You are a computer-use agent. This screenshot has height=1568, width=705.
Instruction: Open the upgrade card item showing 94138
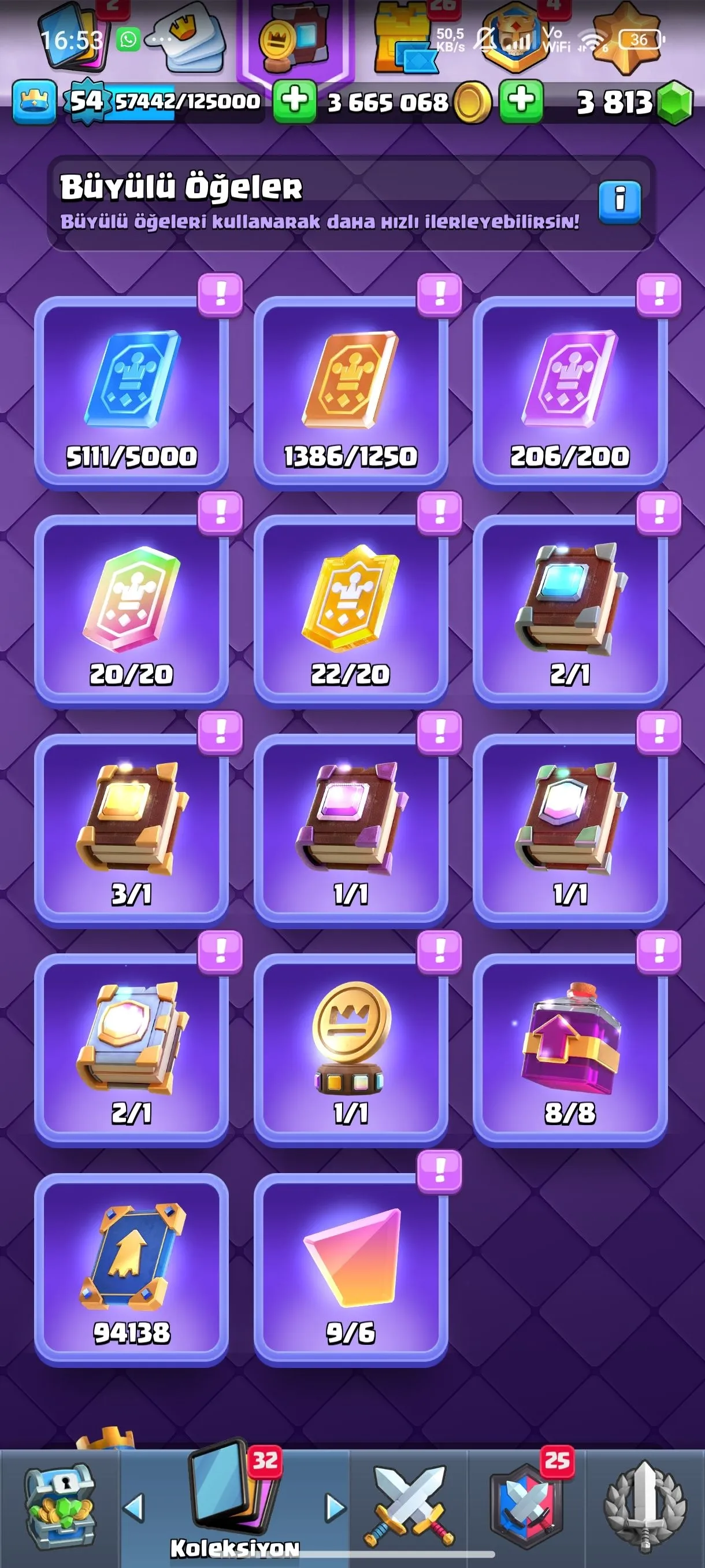pyautogui.click(x=131, y=1269)
